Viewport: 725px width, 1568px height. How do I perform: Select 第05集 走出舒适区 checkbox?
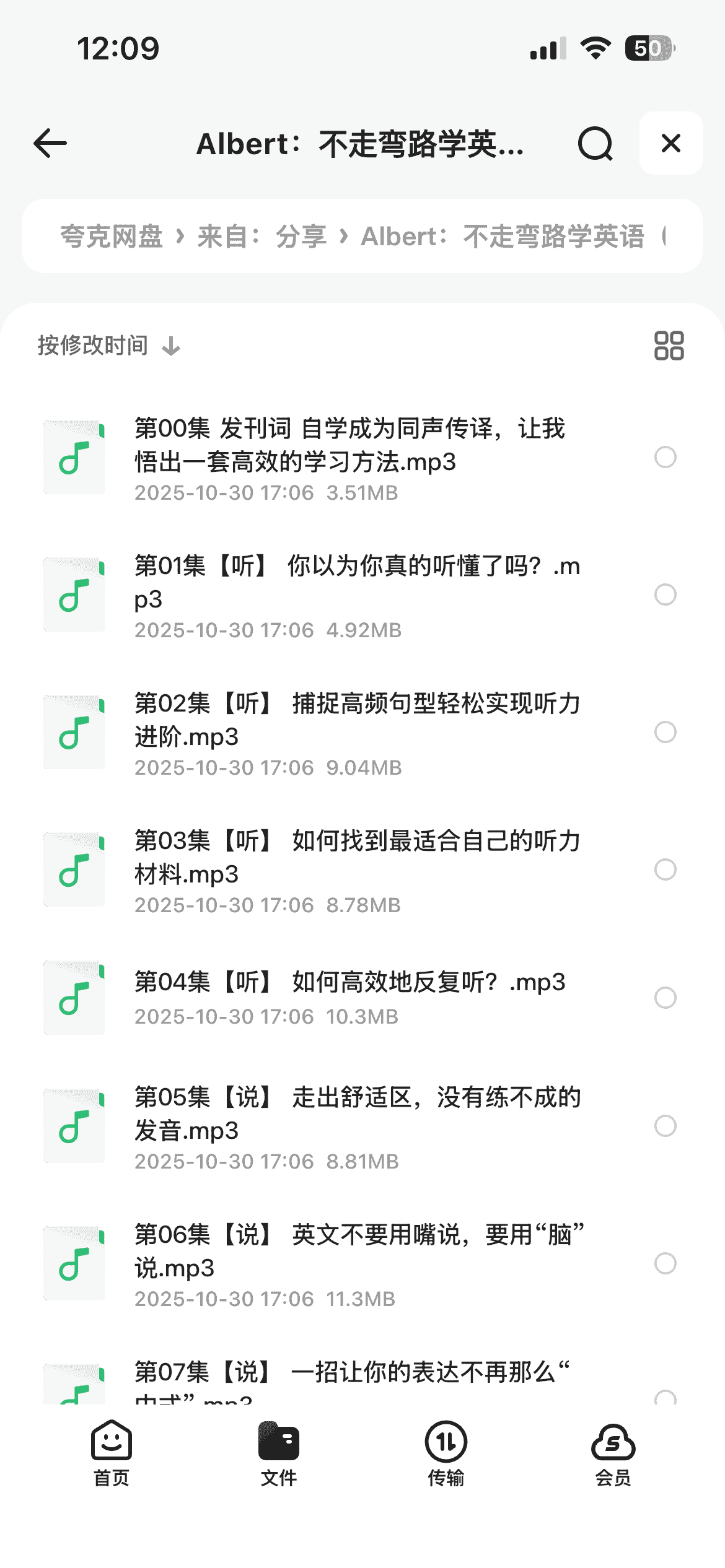click(x=665, y=1126)
